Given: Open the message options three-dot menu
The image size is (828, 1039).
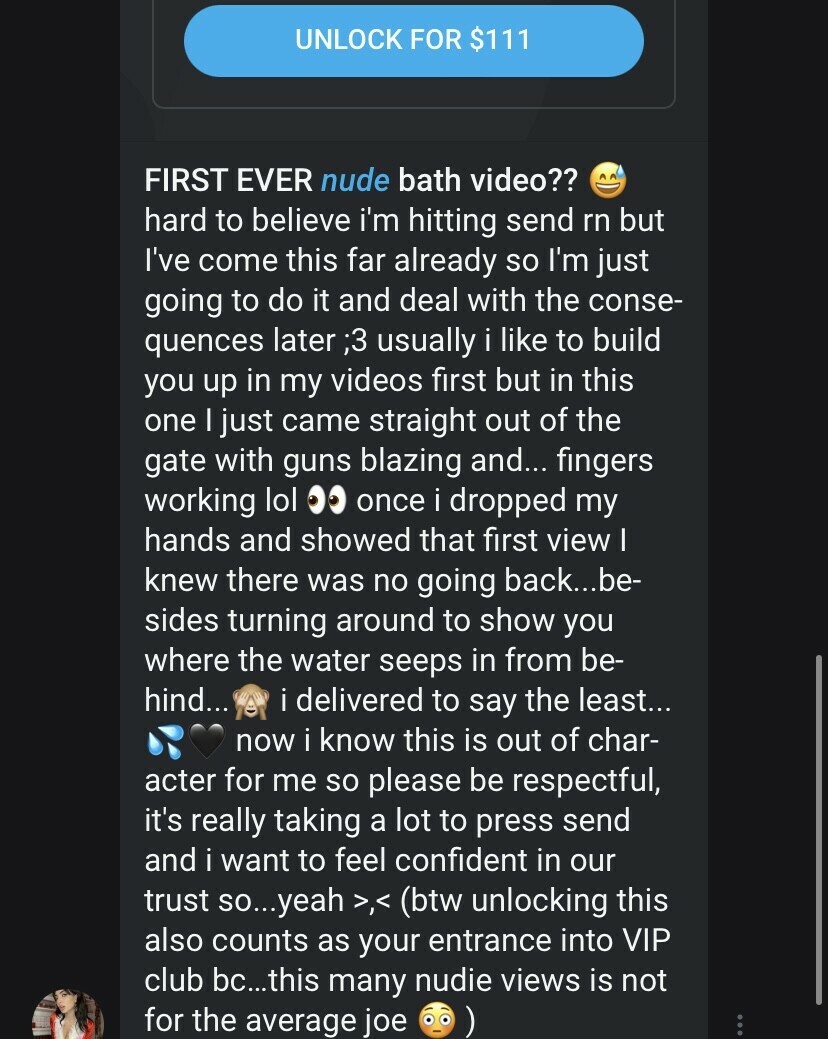Looking at the screenshot, I should tap(740, 1024).
